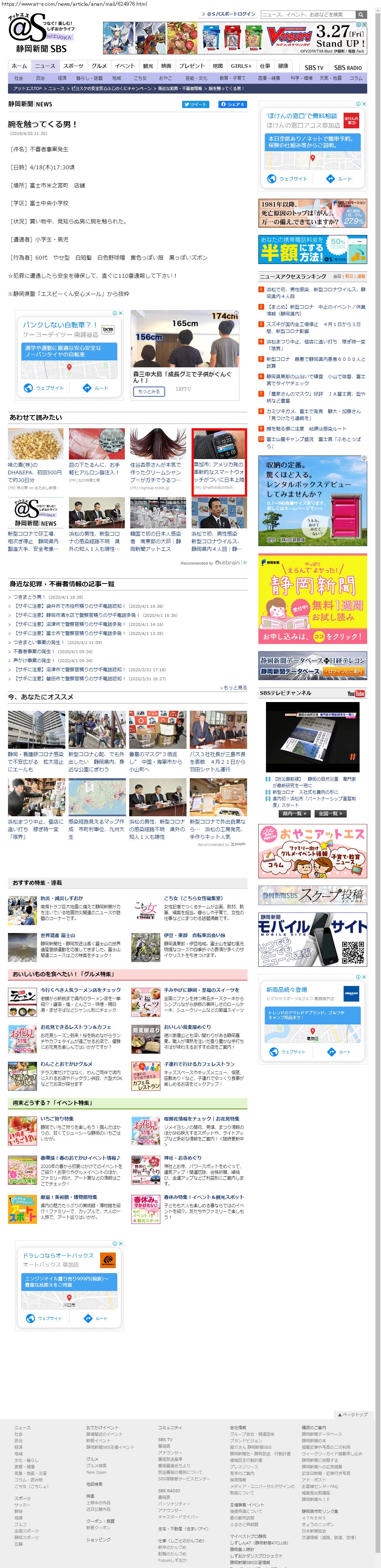Select the イベント tab
Viewport: 381px width, 1568px height.
[x=124, y=66]
